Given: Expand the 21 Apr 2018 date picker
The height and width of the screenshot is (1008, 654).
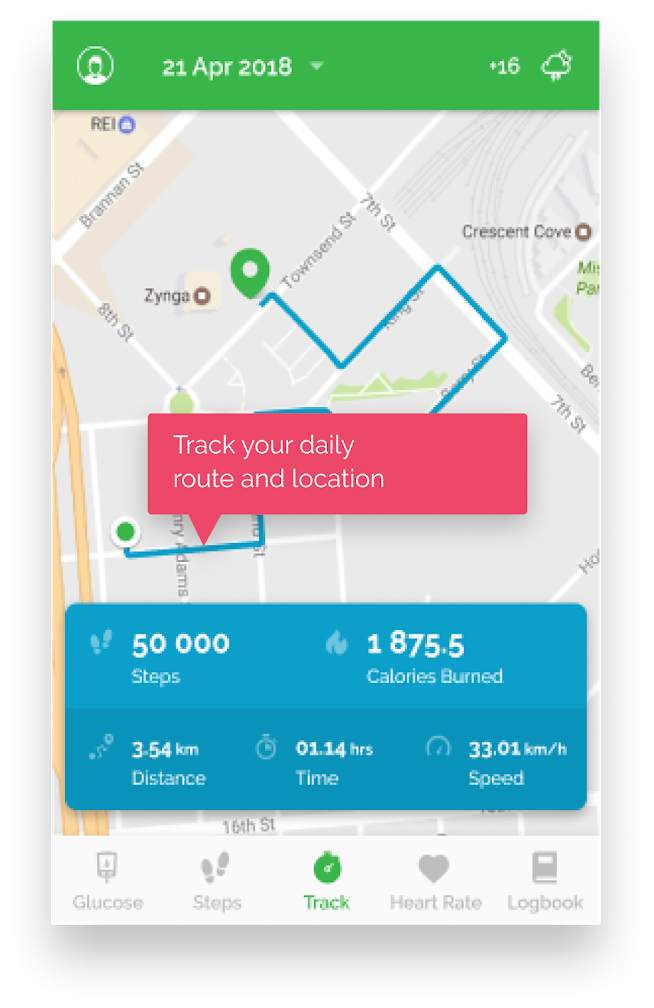Looking at the screenshot, I should 243,67.
